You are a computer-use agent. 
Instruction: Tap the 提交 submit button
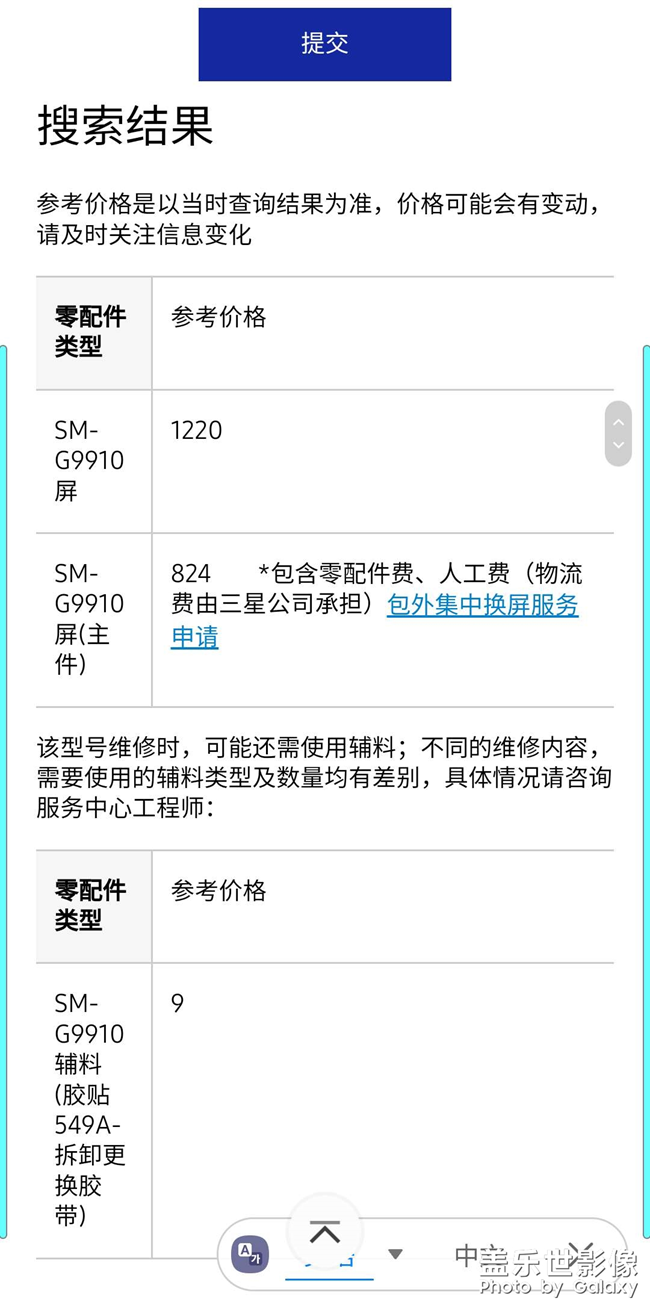click(324, 44)
